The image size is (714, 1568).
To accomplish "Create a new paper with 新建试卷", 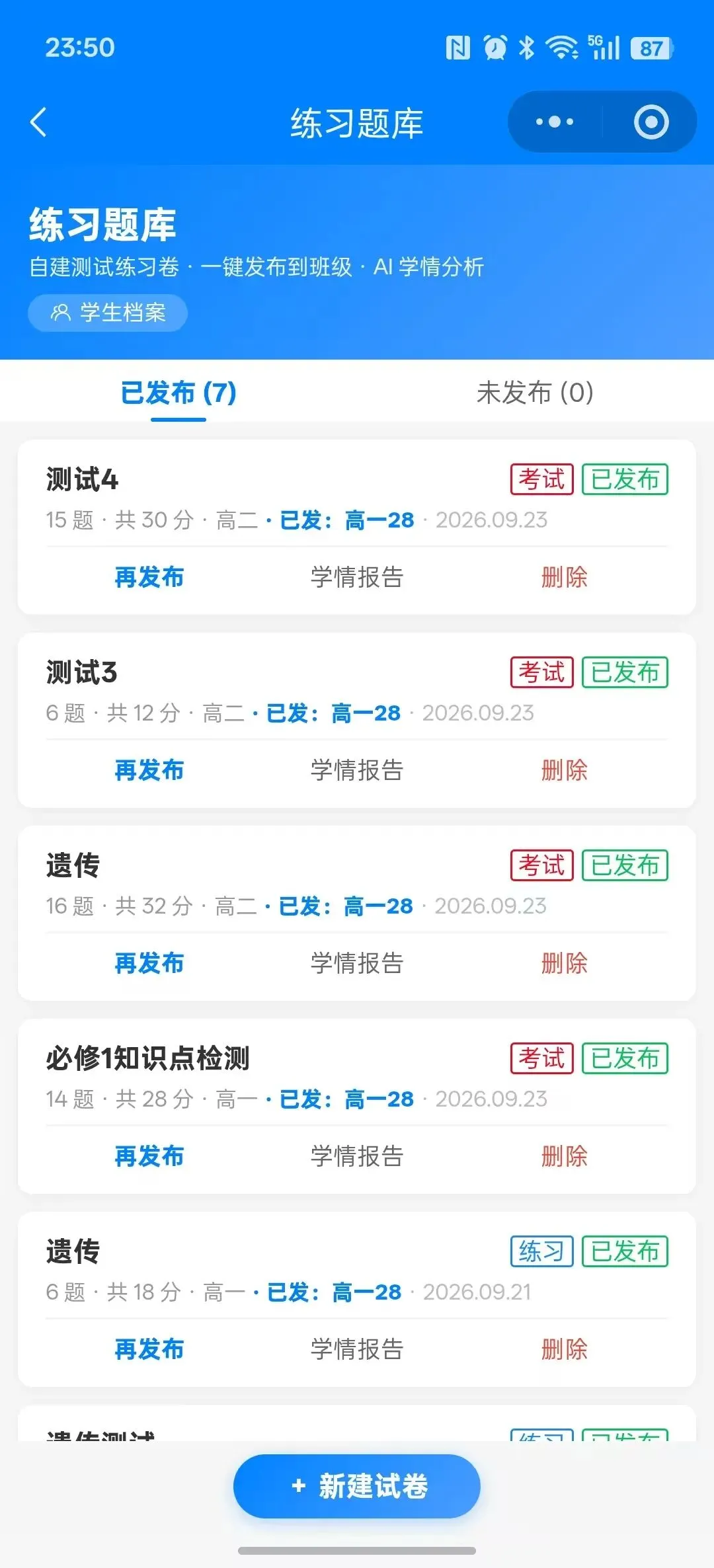I will tap(357, 1486).
